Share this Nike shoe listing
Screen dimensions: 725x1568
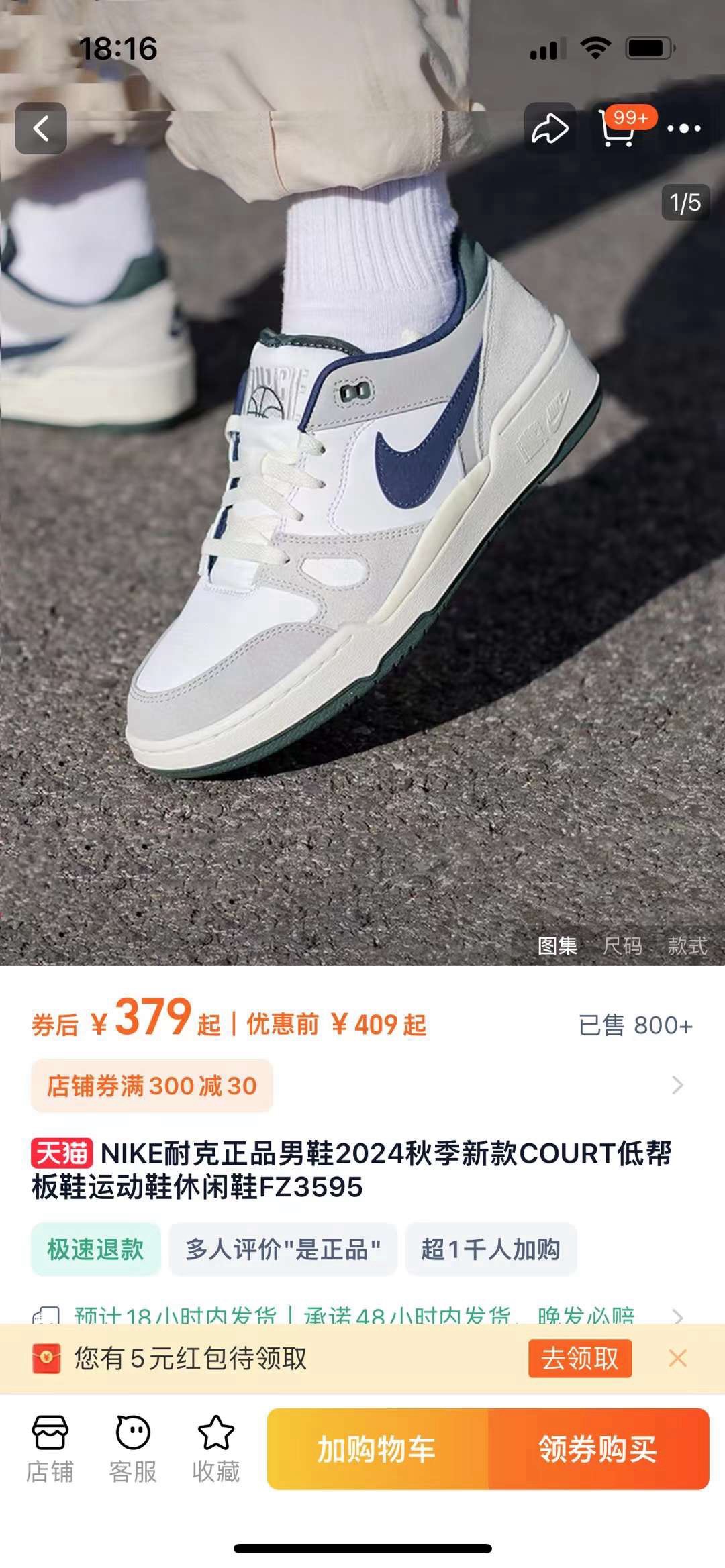point(550,128)
